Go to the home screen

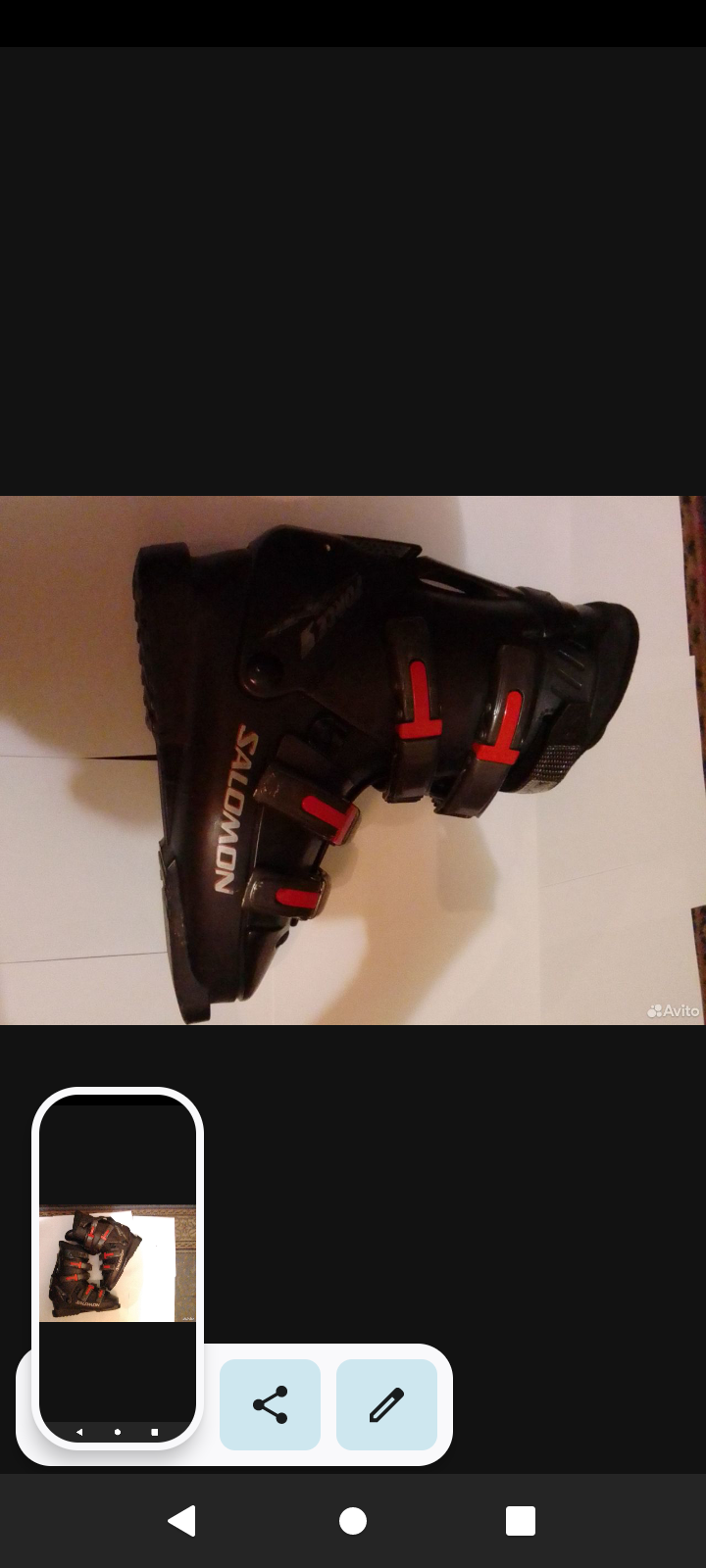[x=353, y=1521]
